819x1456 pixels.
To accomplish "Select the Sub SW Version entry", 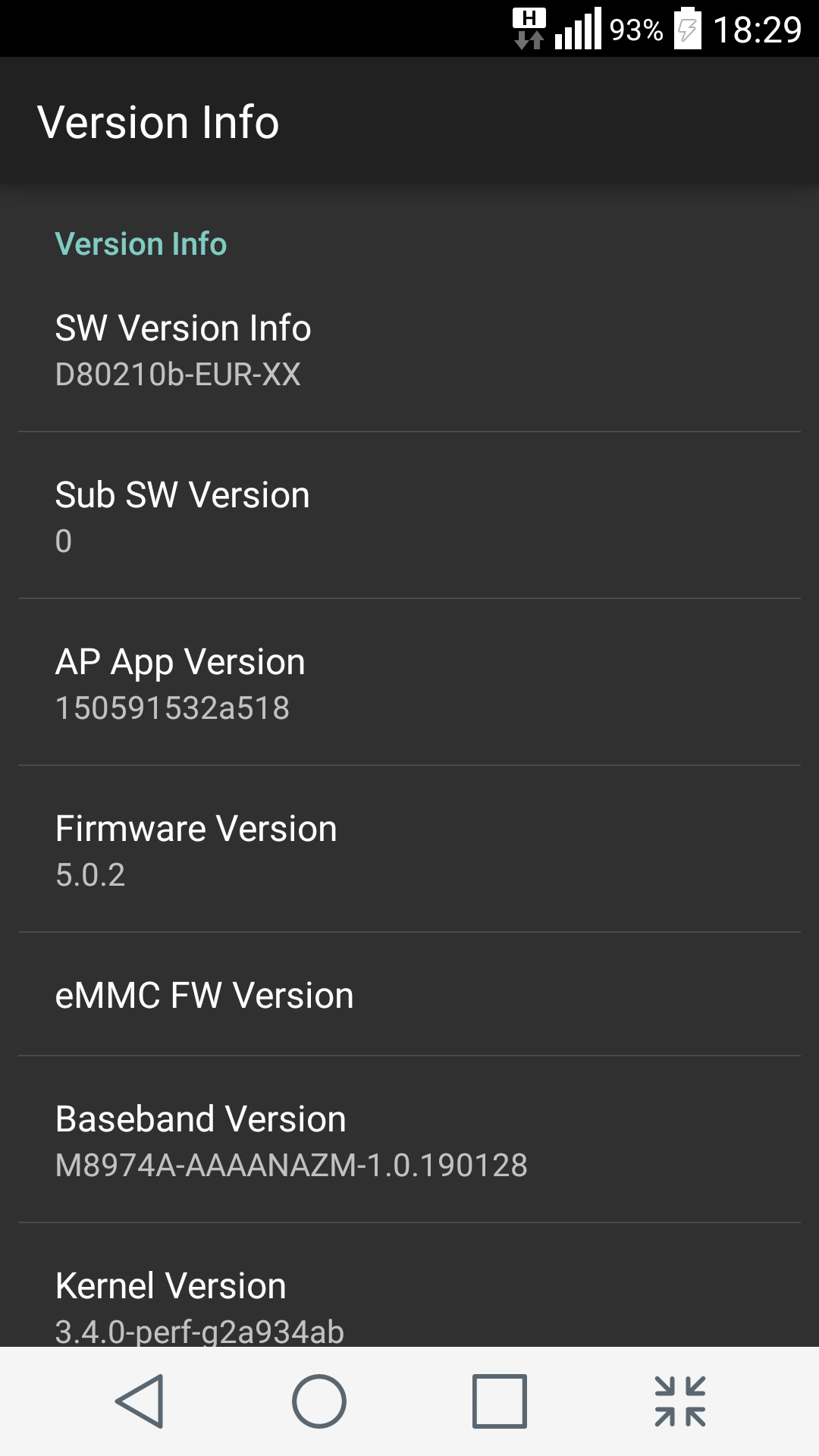I will [x=409, y=516].
